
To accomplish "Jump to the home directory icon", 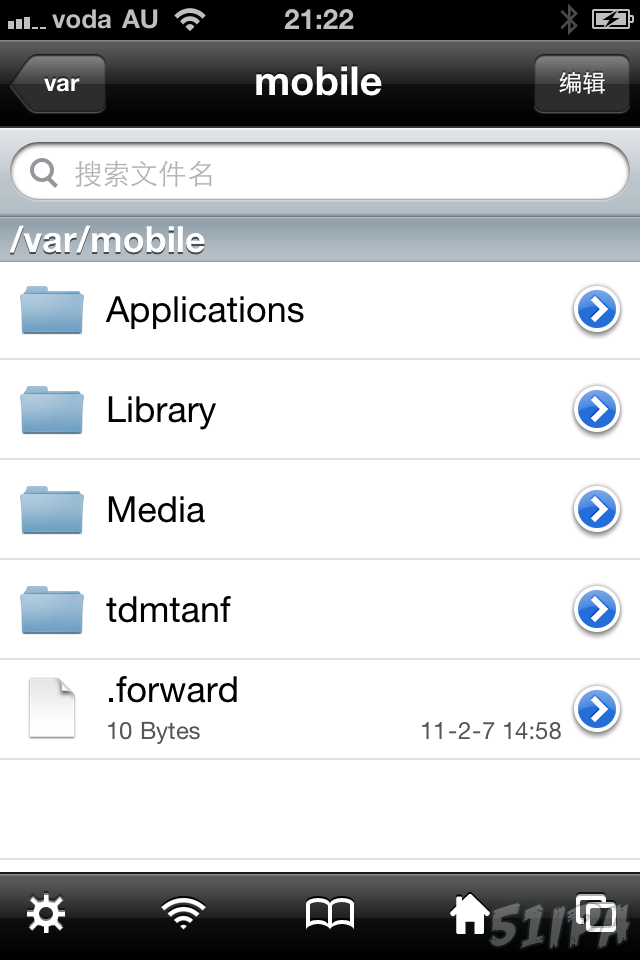I will point(469,914).
